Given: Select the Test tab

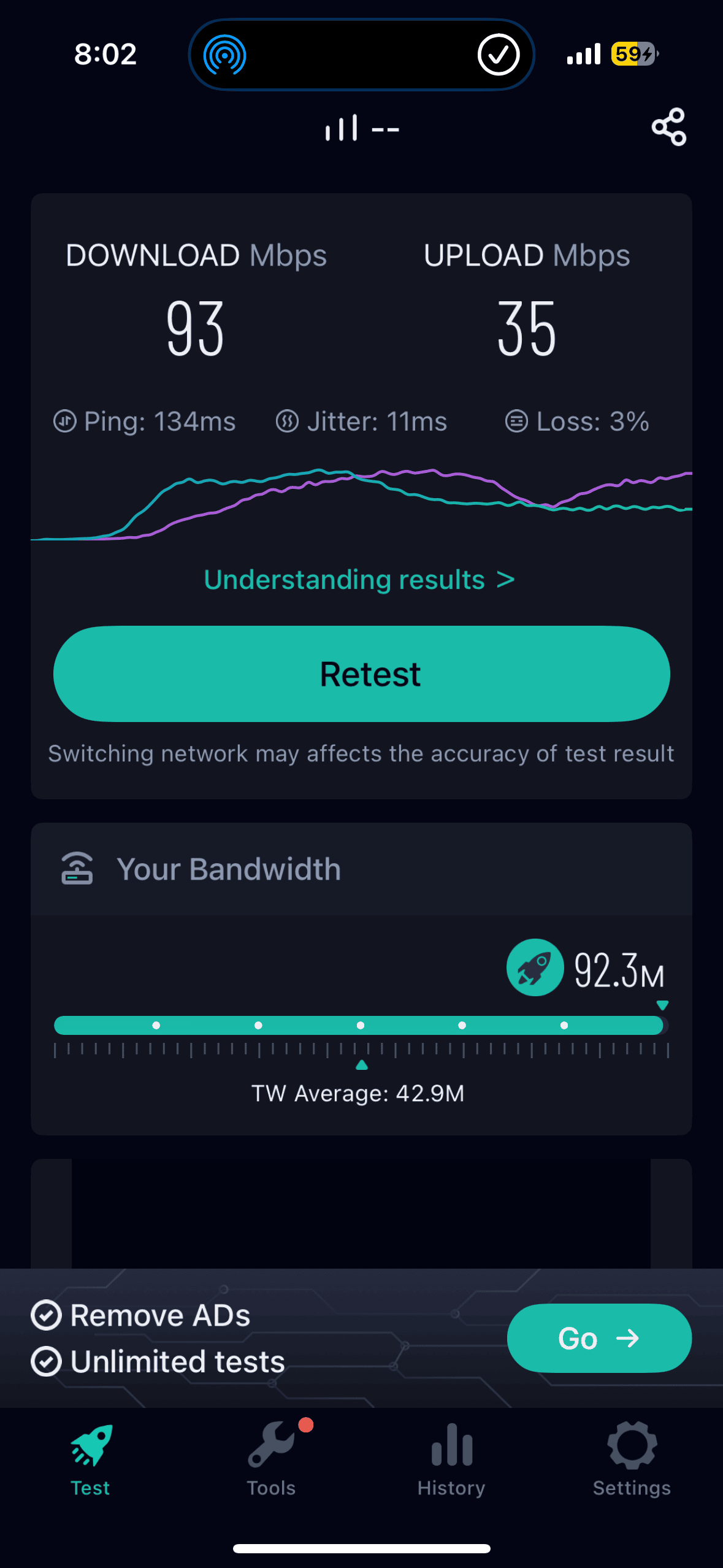Looking at the screenshot, I should point(91,1460).
